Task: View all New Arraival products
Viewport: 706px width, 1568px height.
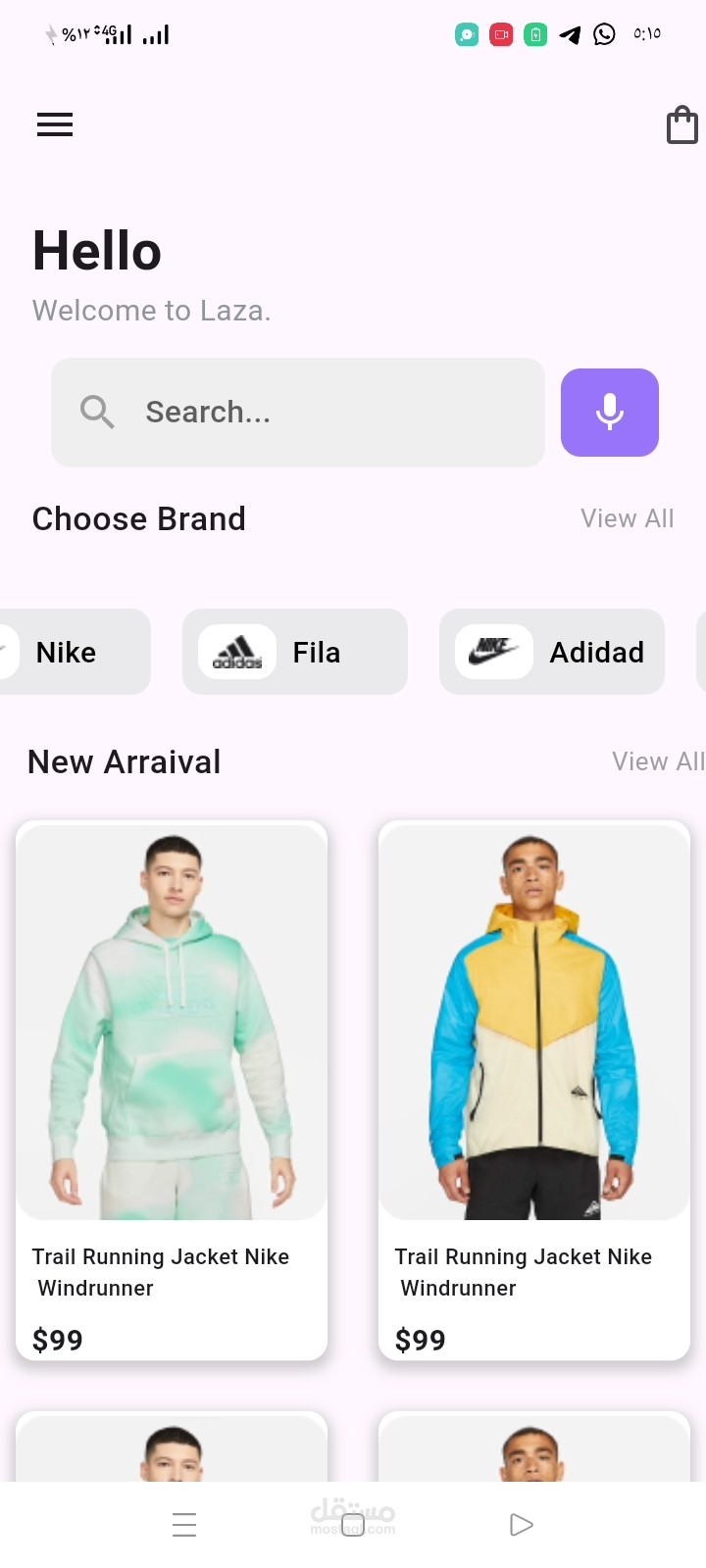Action: (657, 761)
